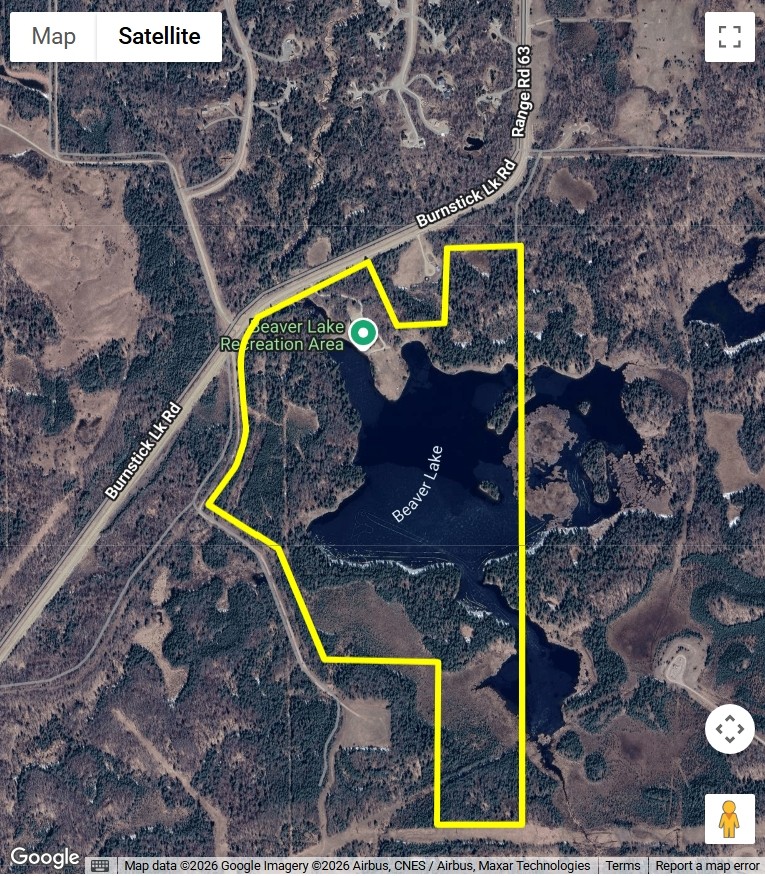Open the Google logo link

coord(45,856)
